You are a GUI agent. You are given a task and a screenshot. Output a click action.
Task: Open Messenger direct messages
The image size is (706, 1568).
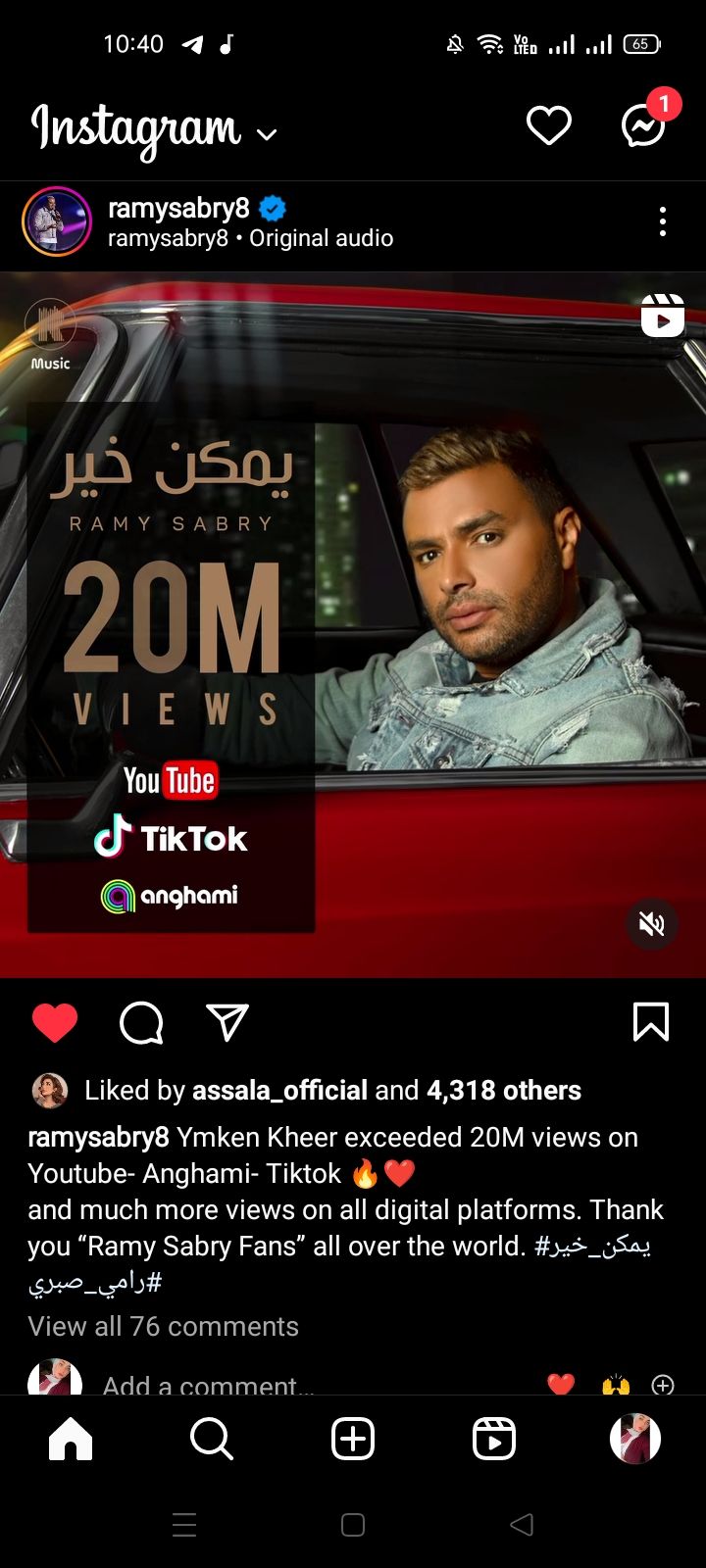[x=644, y=125]
